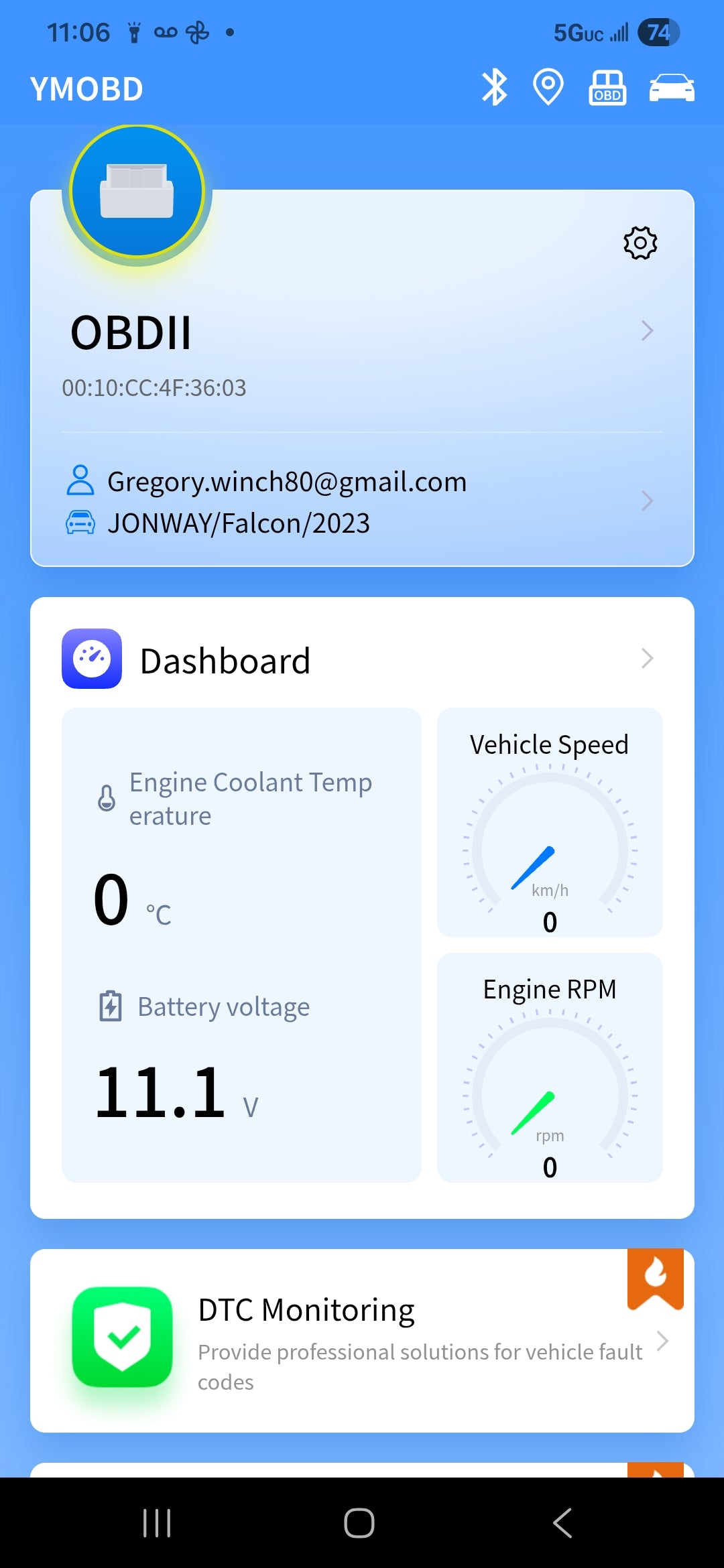Image resolution: width=724 pixels, height=1568 pixels.
Task: Tap the Bluetooth icon in the top bar
Action: 495,88
